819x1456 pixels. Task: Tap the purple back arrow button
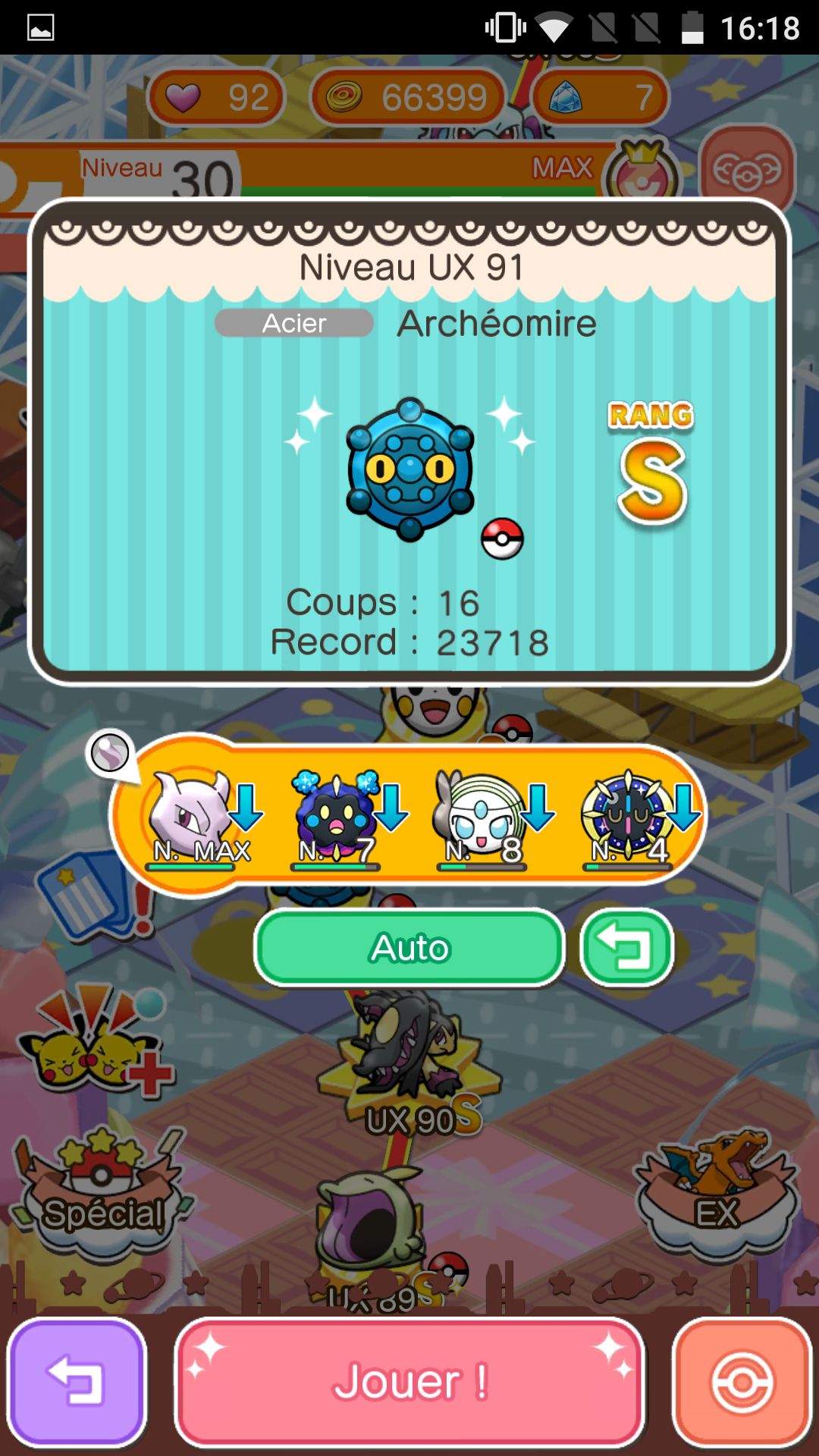[x=76, y=1382]
